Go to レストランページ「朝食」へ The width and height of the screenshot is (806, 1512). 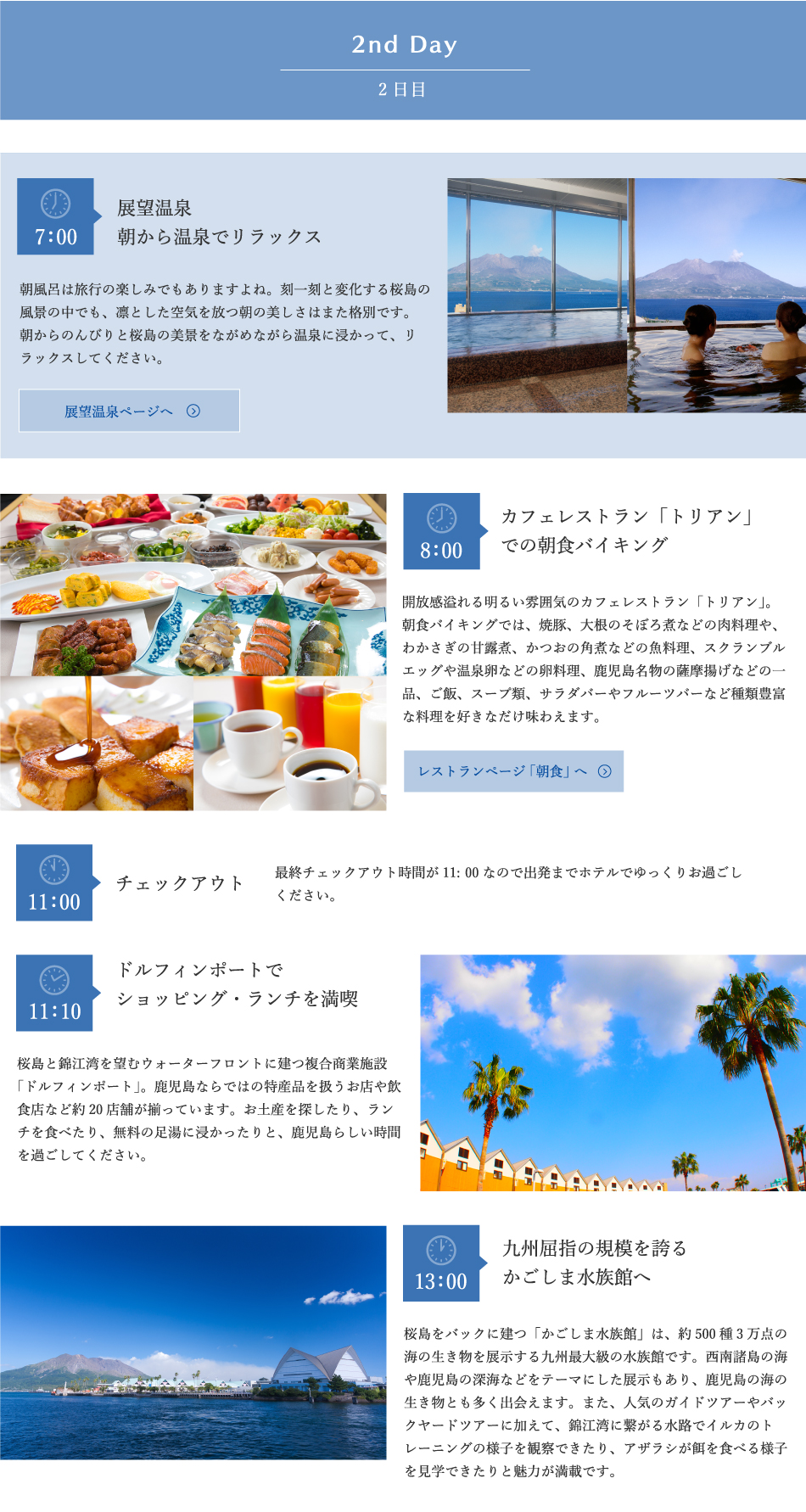[x=513, y=771]
